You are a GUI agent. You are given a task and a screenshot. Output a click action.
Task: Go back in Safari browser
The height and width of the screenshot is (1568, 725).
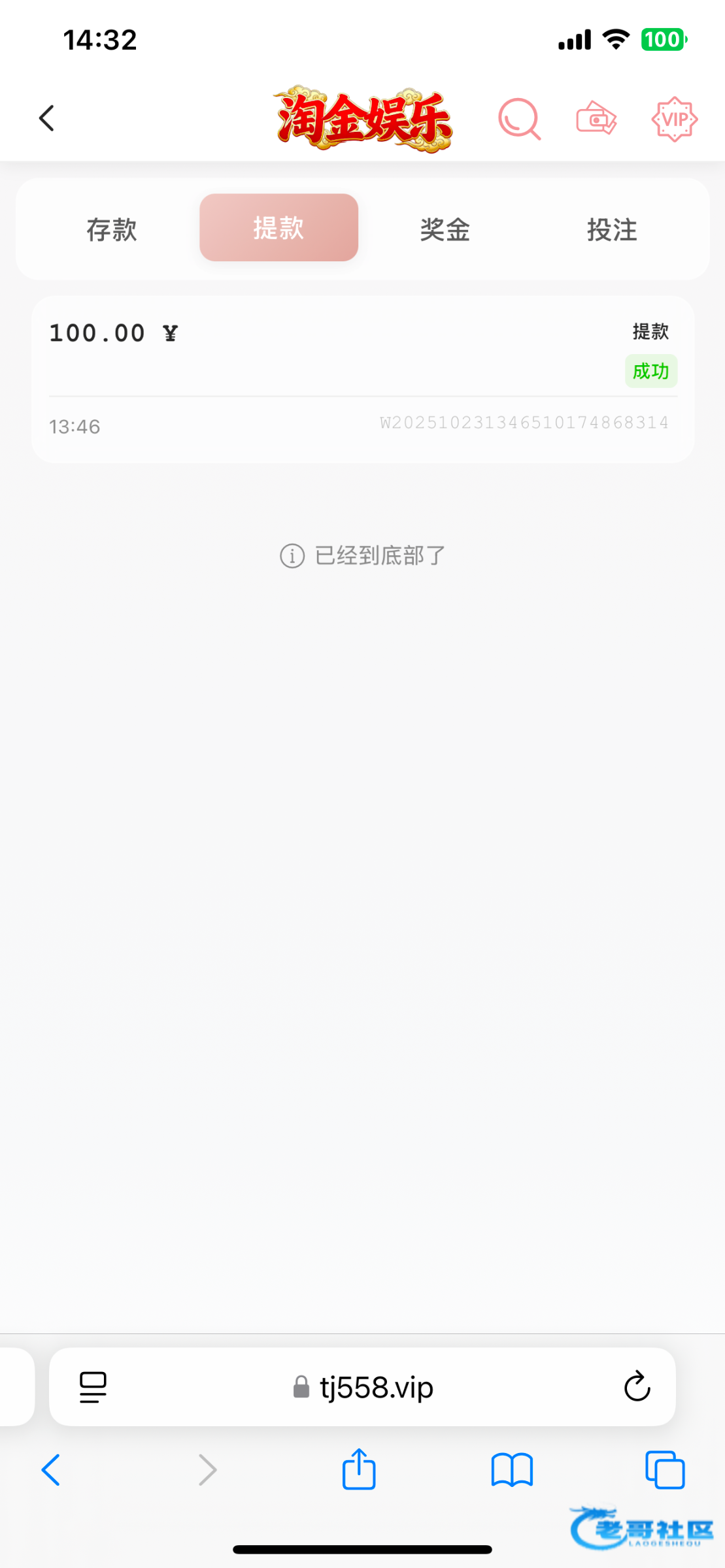tap(51, 1470)
